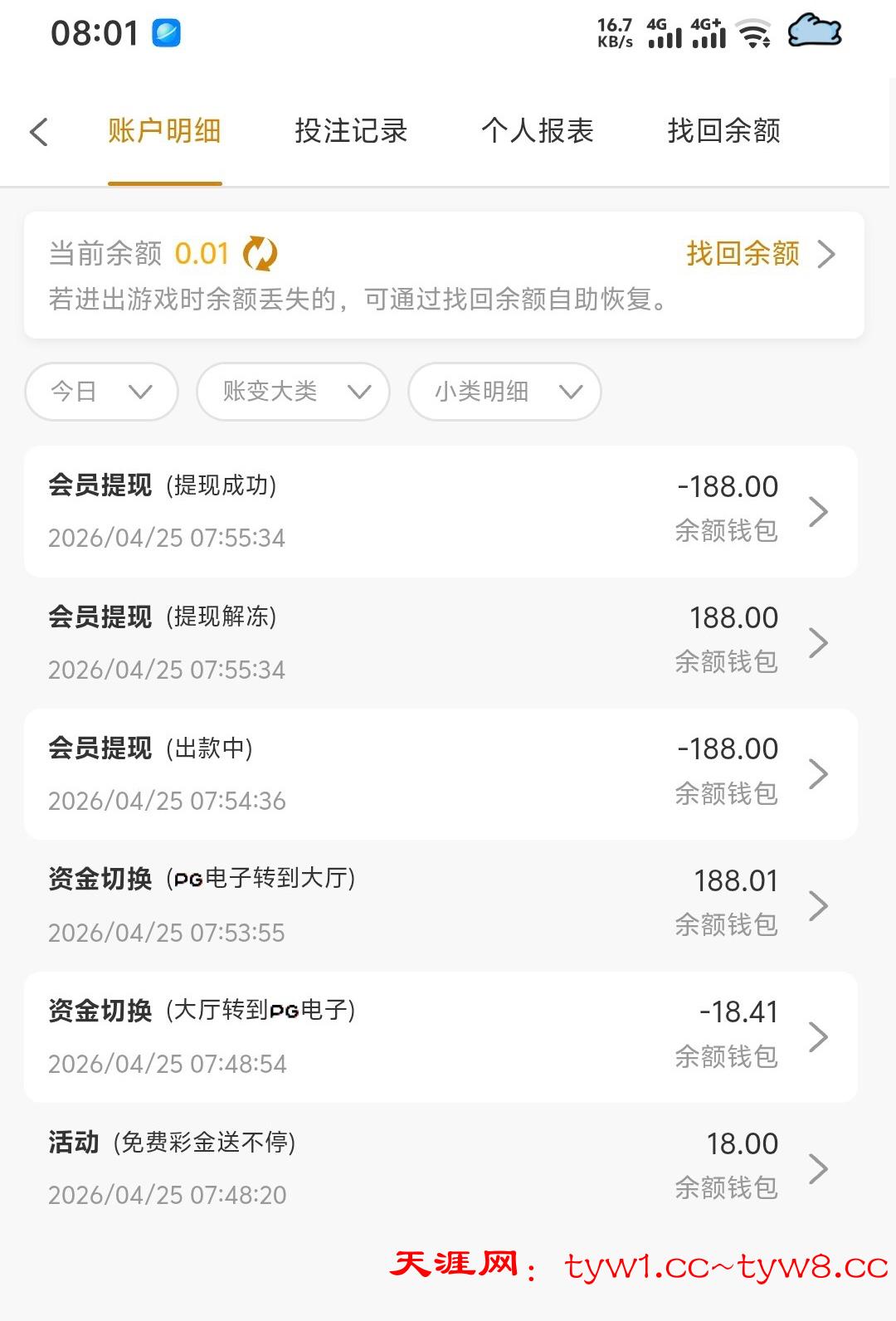Switch to the 个人报表 tab

pyautogui.click(x=537, y=131)
